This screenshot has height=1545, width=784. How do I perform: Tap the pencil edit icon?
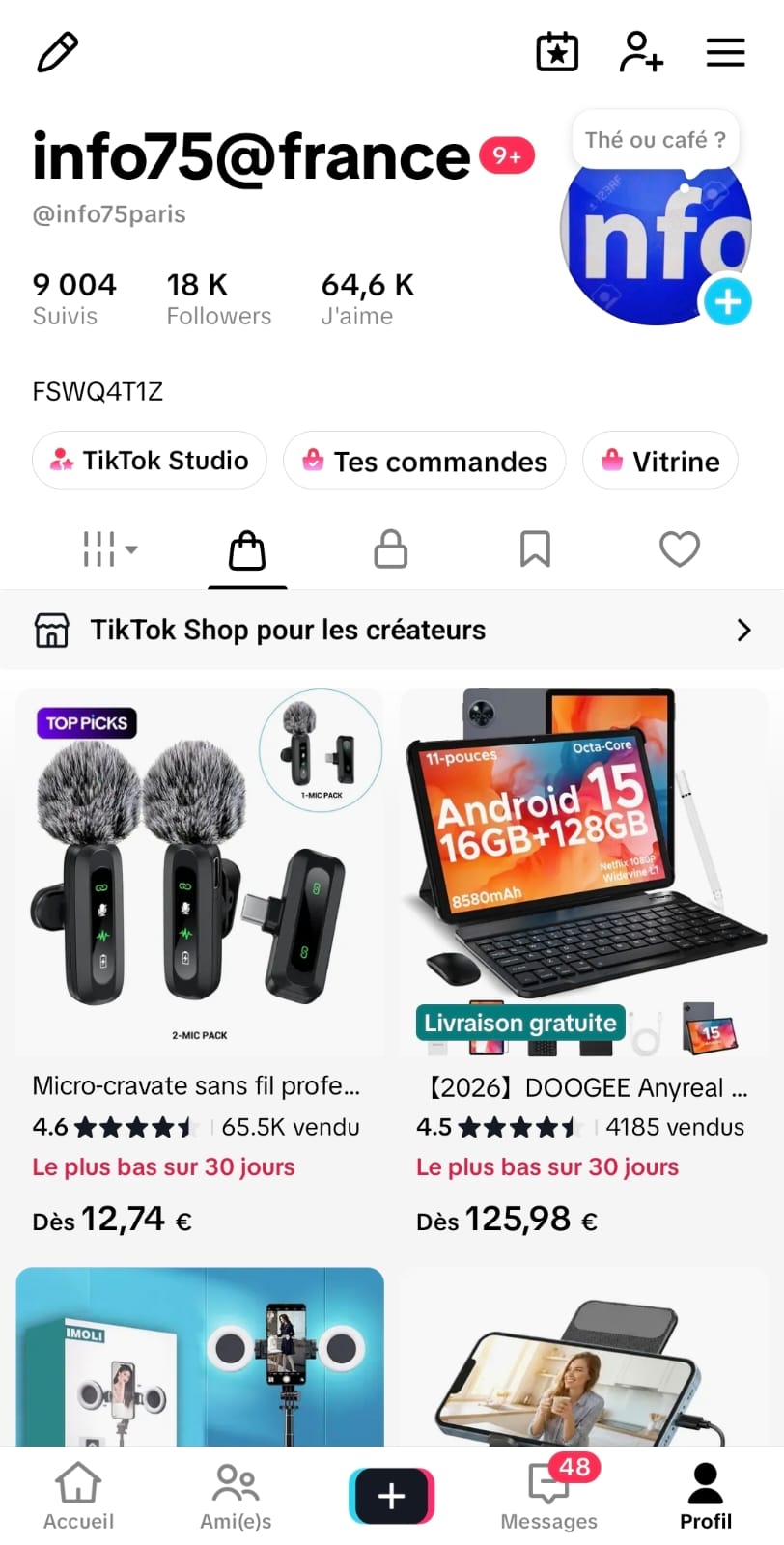click(57, 52)
